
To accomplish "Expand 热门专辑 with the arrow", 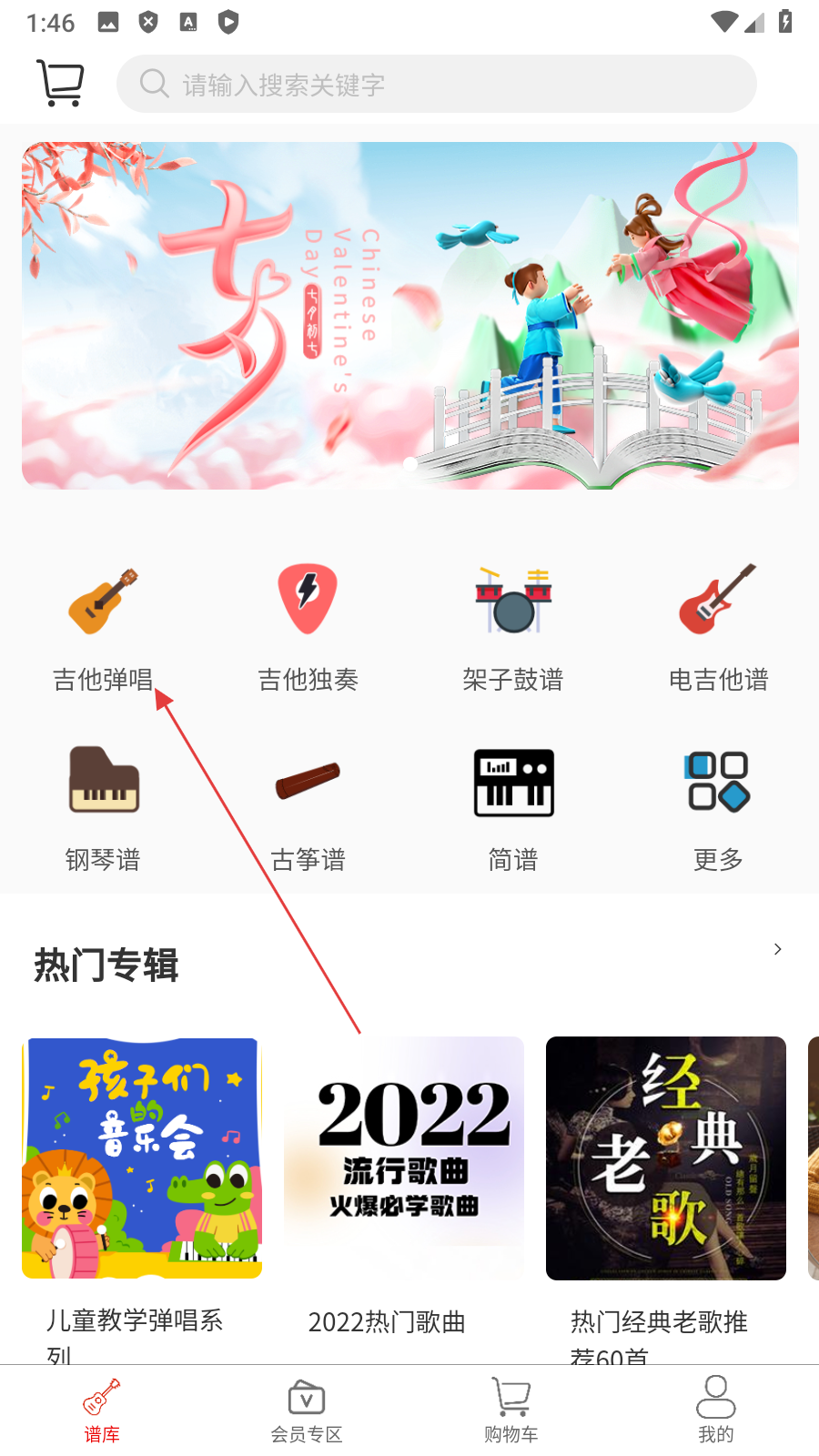I will pyautogui.click(x=777, y=949).
